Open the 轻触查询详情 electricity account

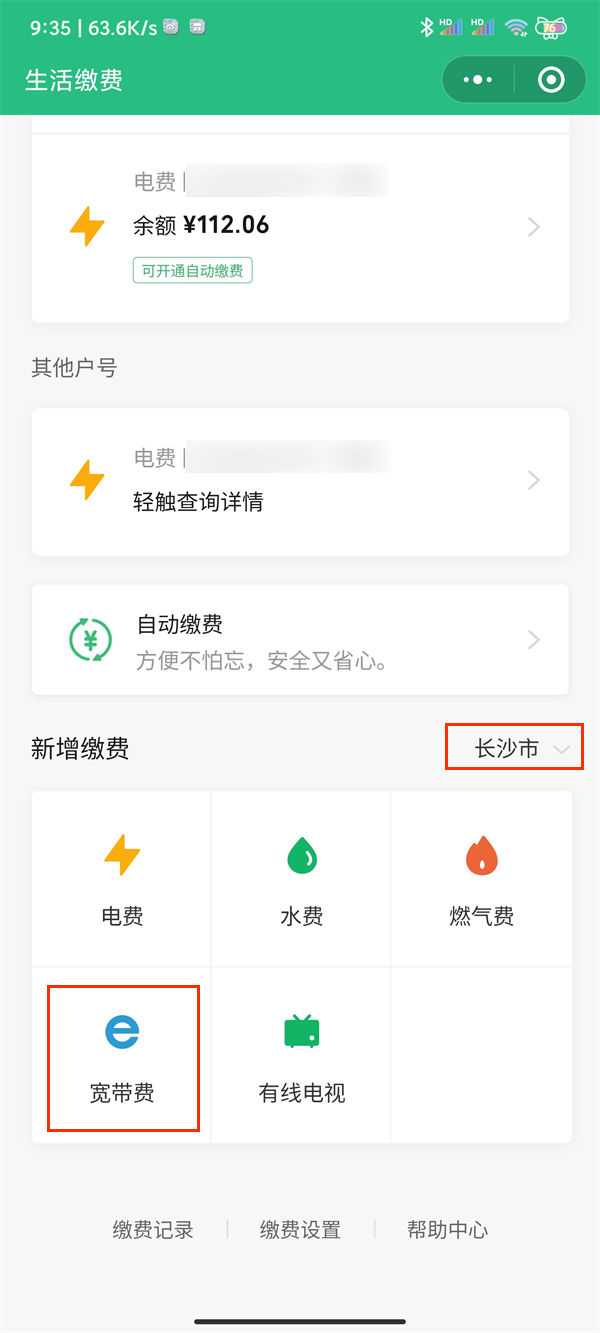click(x=300, y=481)
